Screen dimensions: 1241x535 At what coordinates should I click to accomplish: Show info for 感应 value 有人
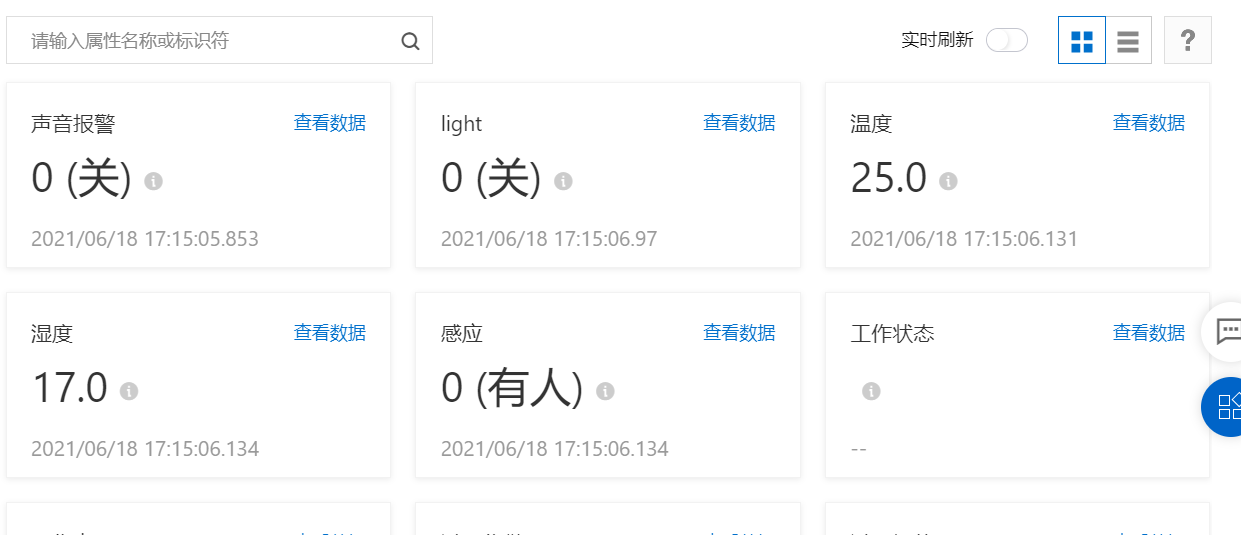click(x=604, y=391)
